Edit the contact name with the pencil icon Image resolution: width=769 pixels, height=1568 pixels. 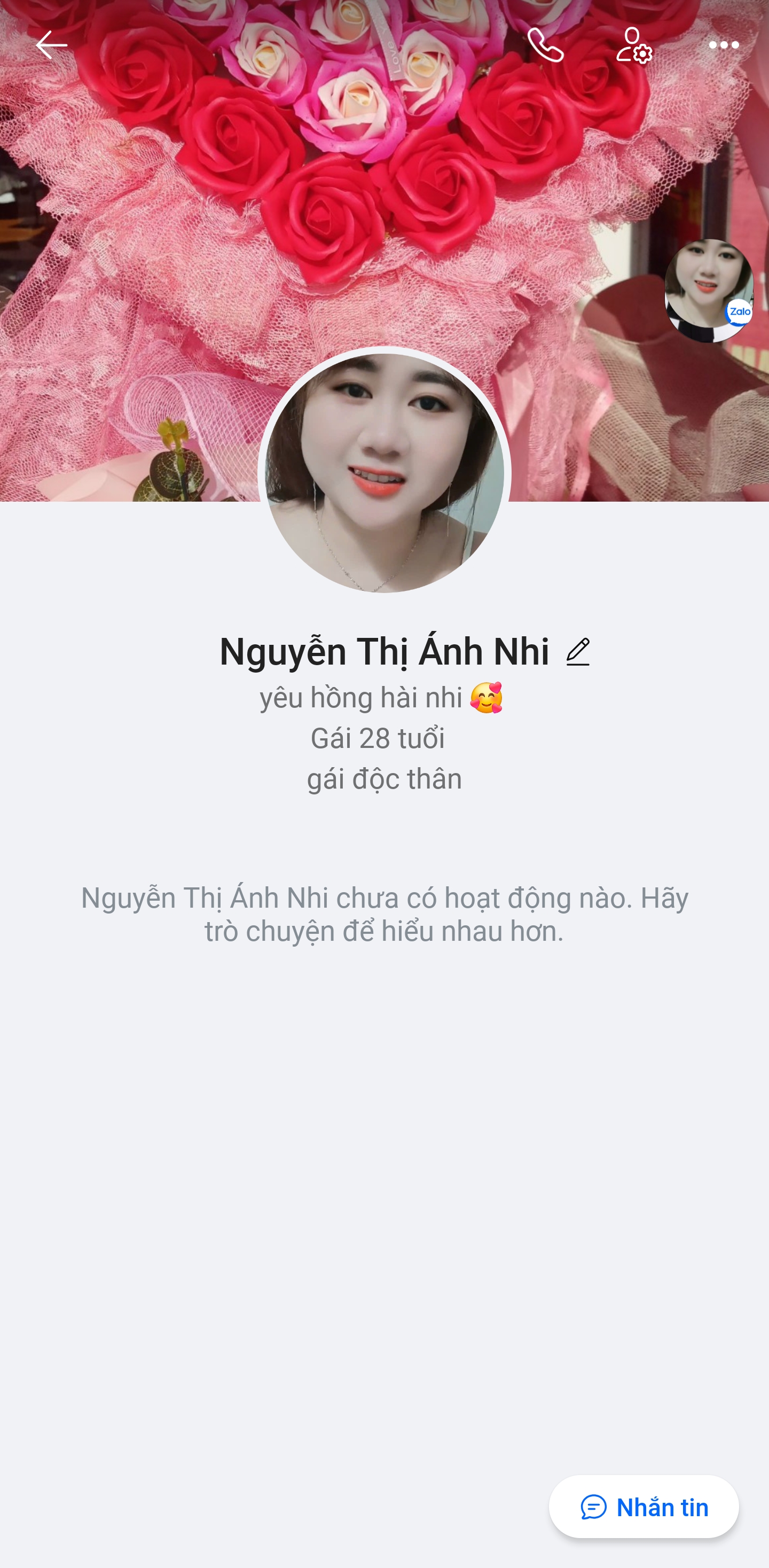pyautogui.click(x=578, y=652)
